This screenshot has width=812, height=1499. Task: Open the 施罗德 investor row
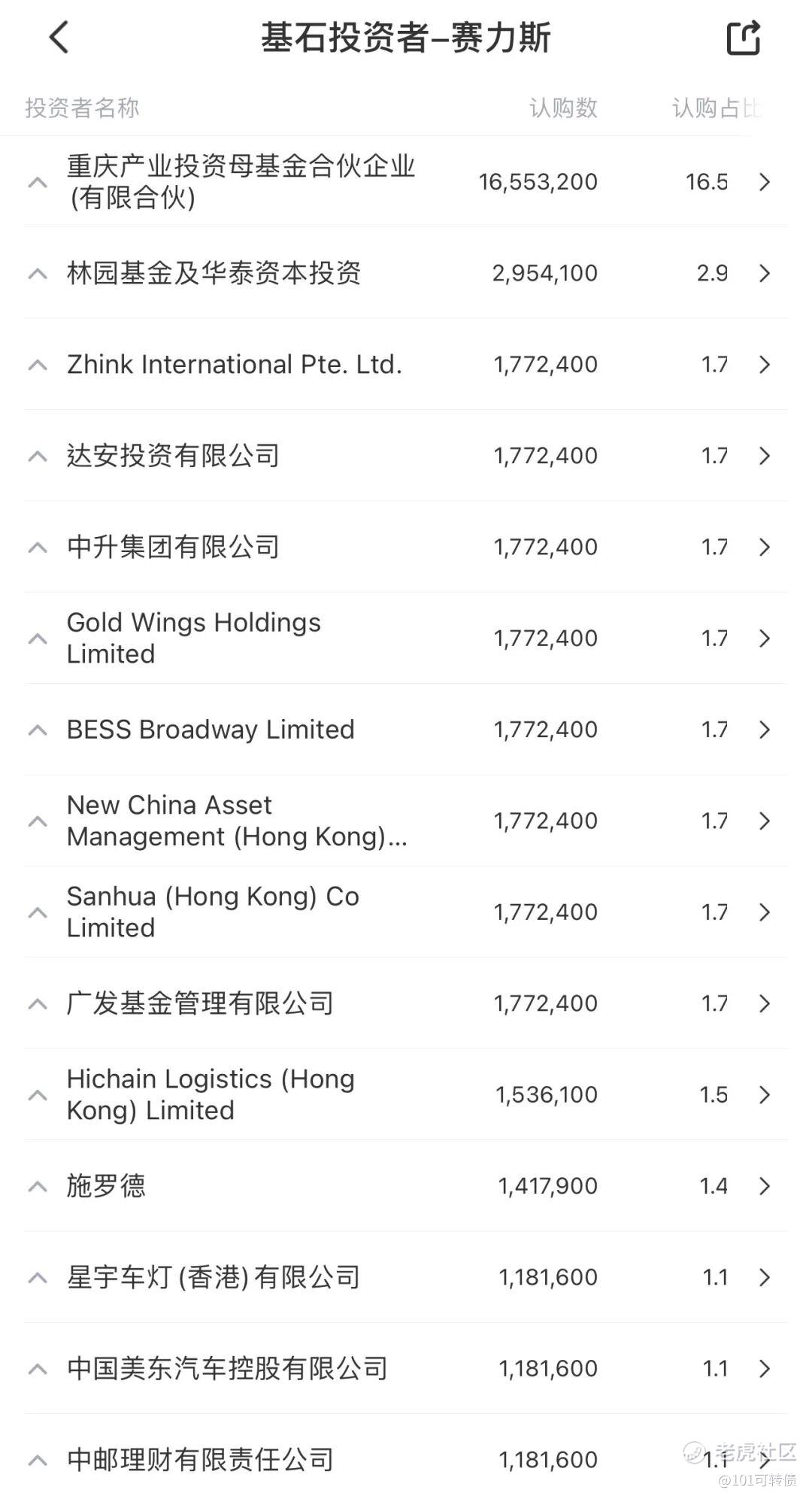[x=406, y=1186]
